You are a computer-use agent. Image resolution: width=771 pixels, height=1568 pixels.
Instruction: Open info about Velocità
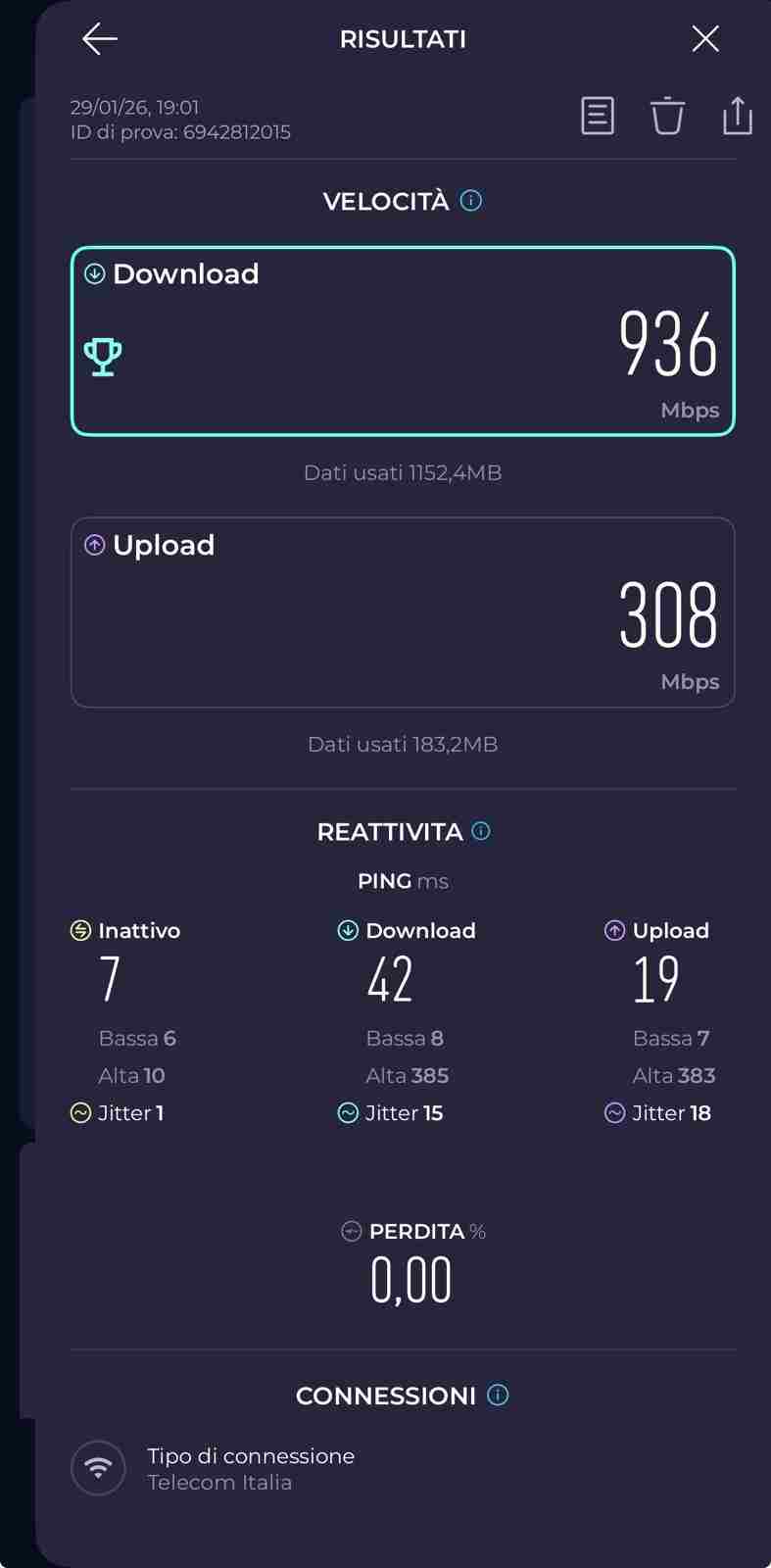tap(471, 201)
